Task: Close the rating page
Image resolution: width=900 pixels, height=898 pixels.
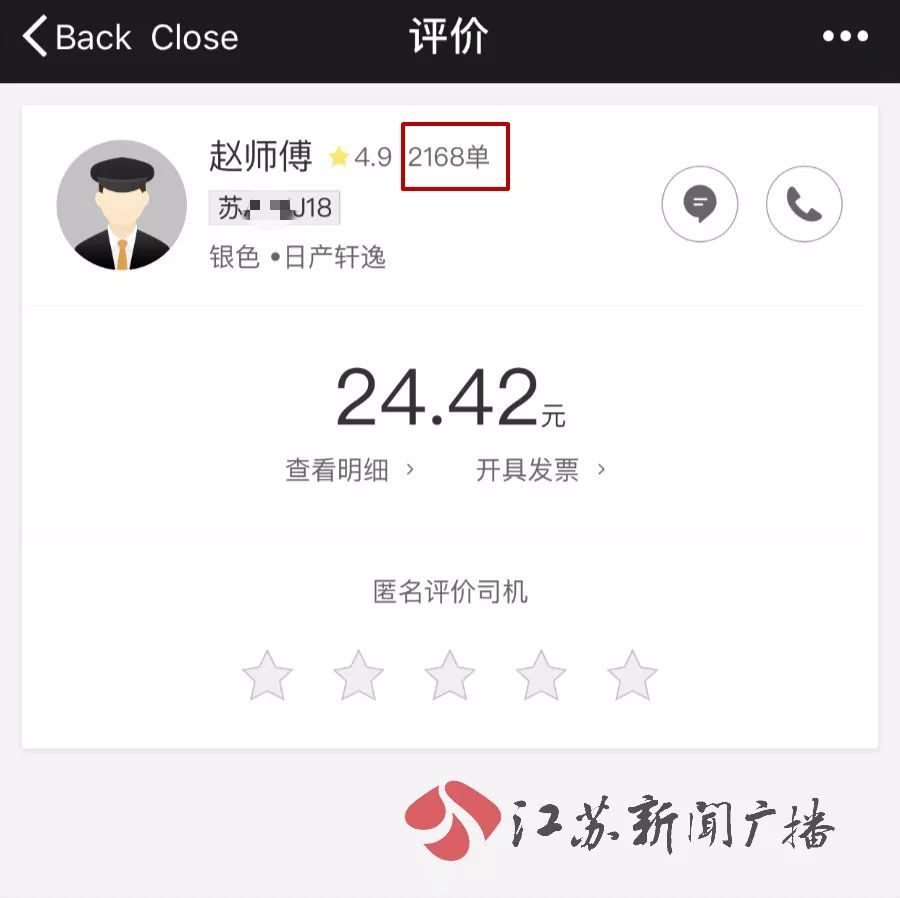Action: coord(194,38)
